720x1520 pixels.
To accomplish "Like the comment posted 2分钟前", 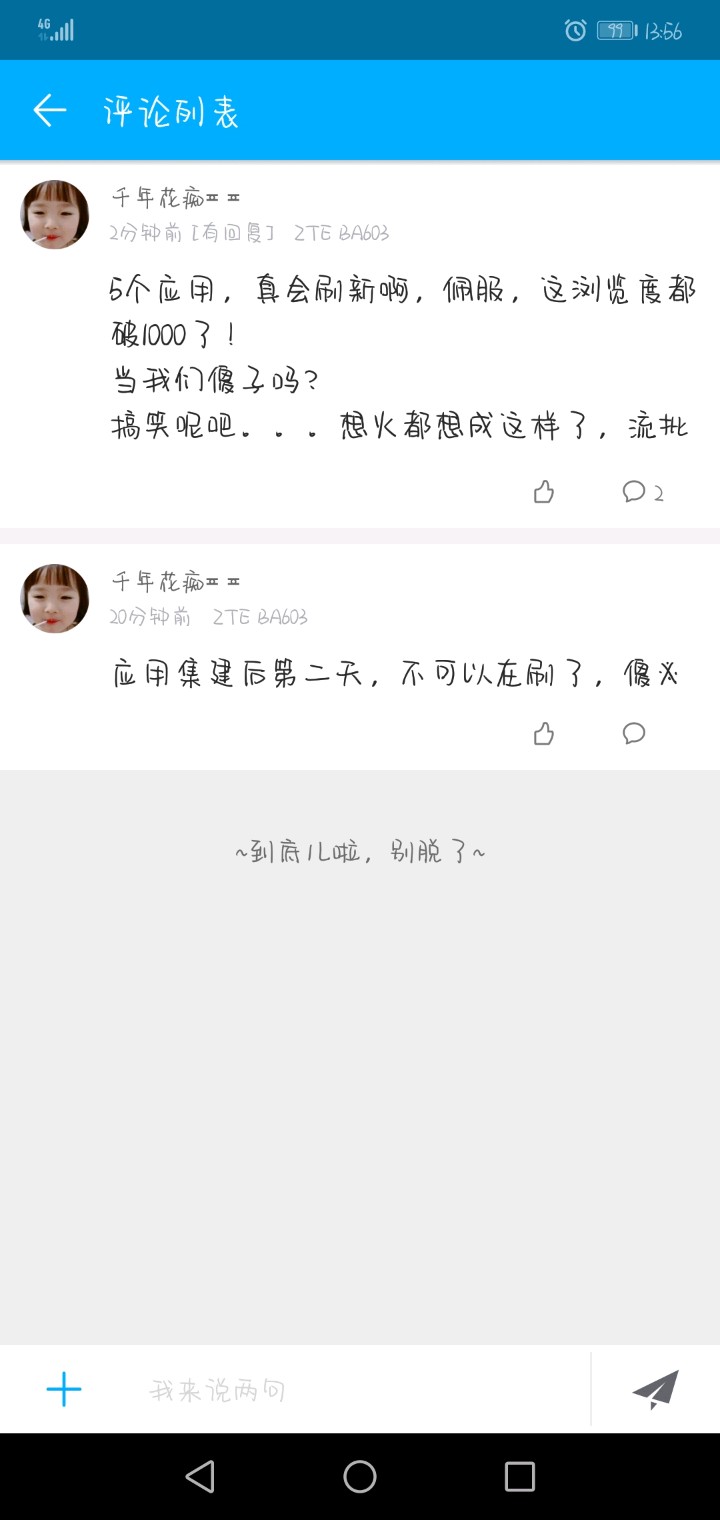I will pos(544,492).
